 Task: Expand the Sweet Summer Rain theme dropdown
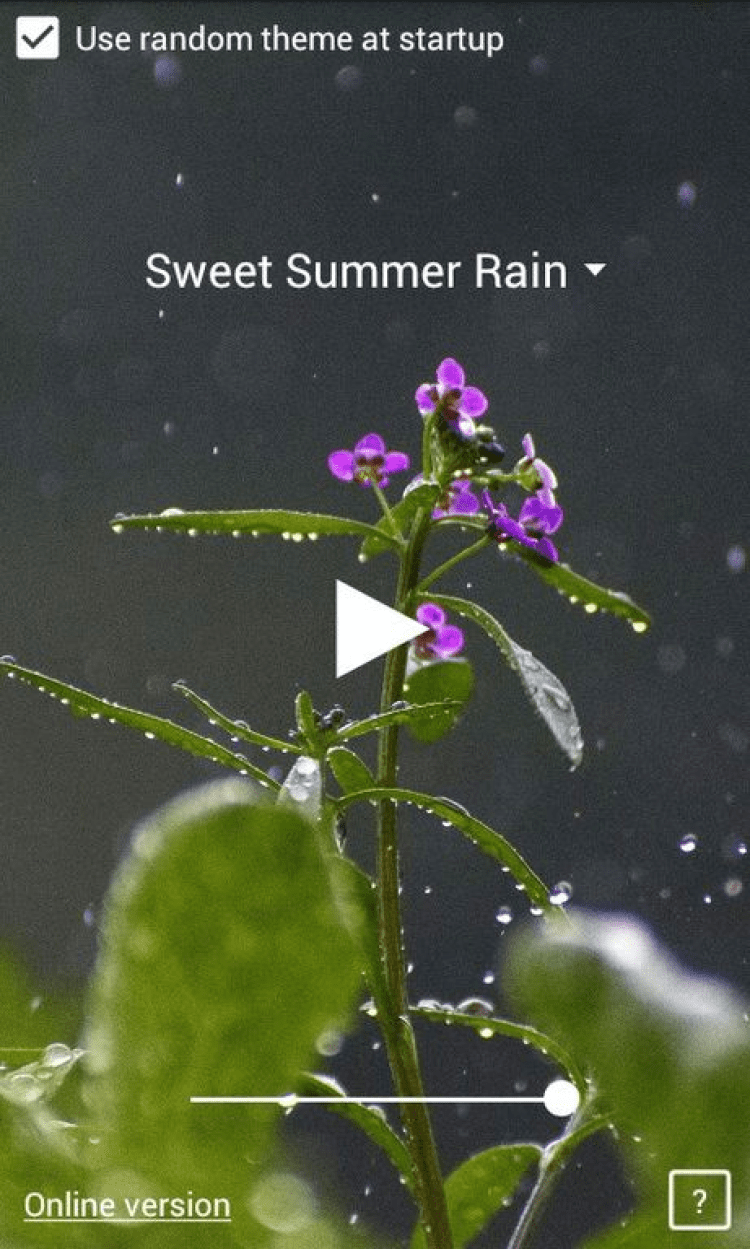(x=375, y=271)
